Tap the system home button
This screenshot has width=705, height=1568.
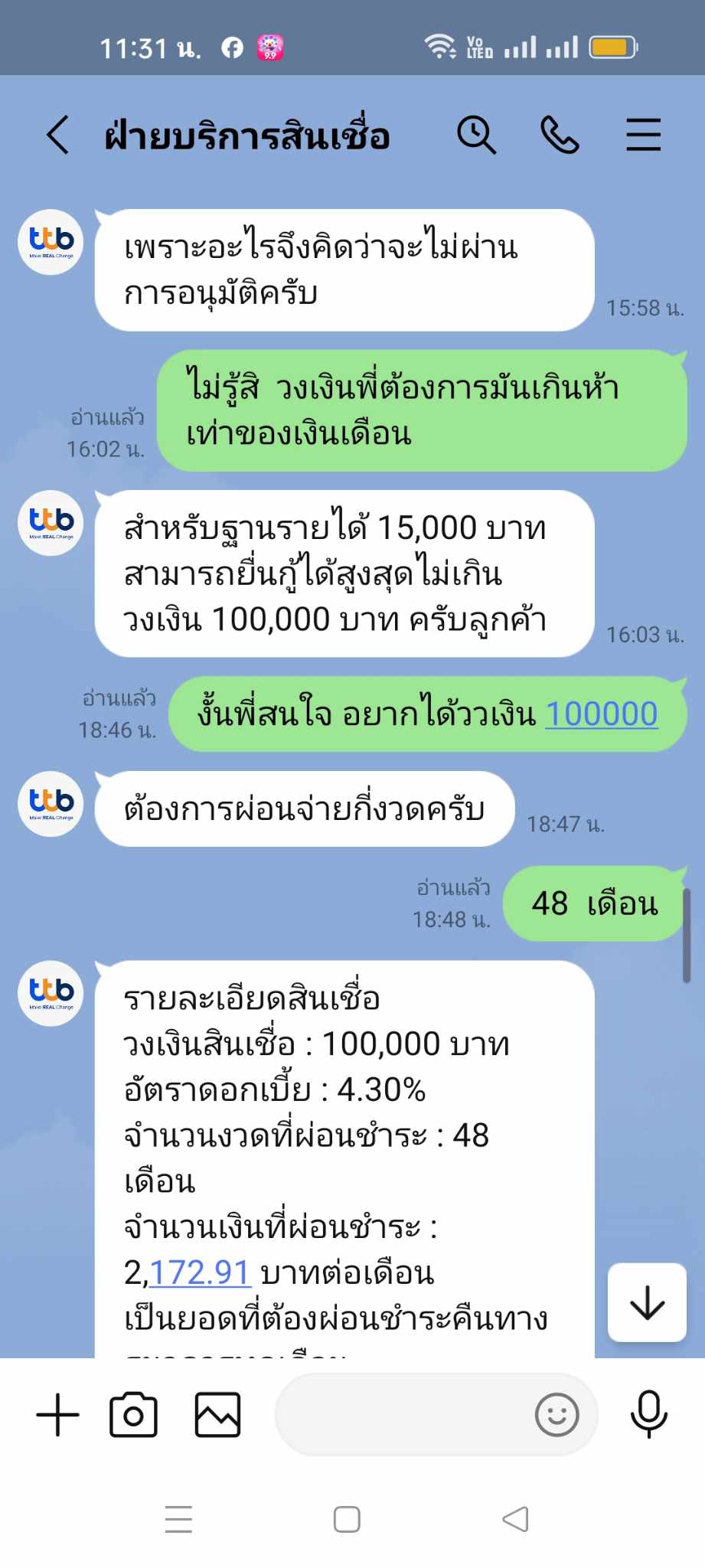(x=347, y=1519)
